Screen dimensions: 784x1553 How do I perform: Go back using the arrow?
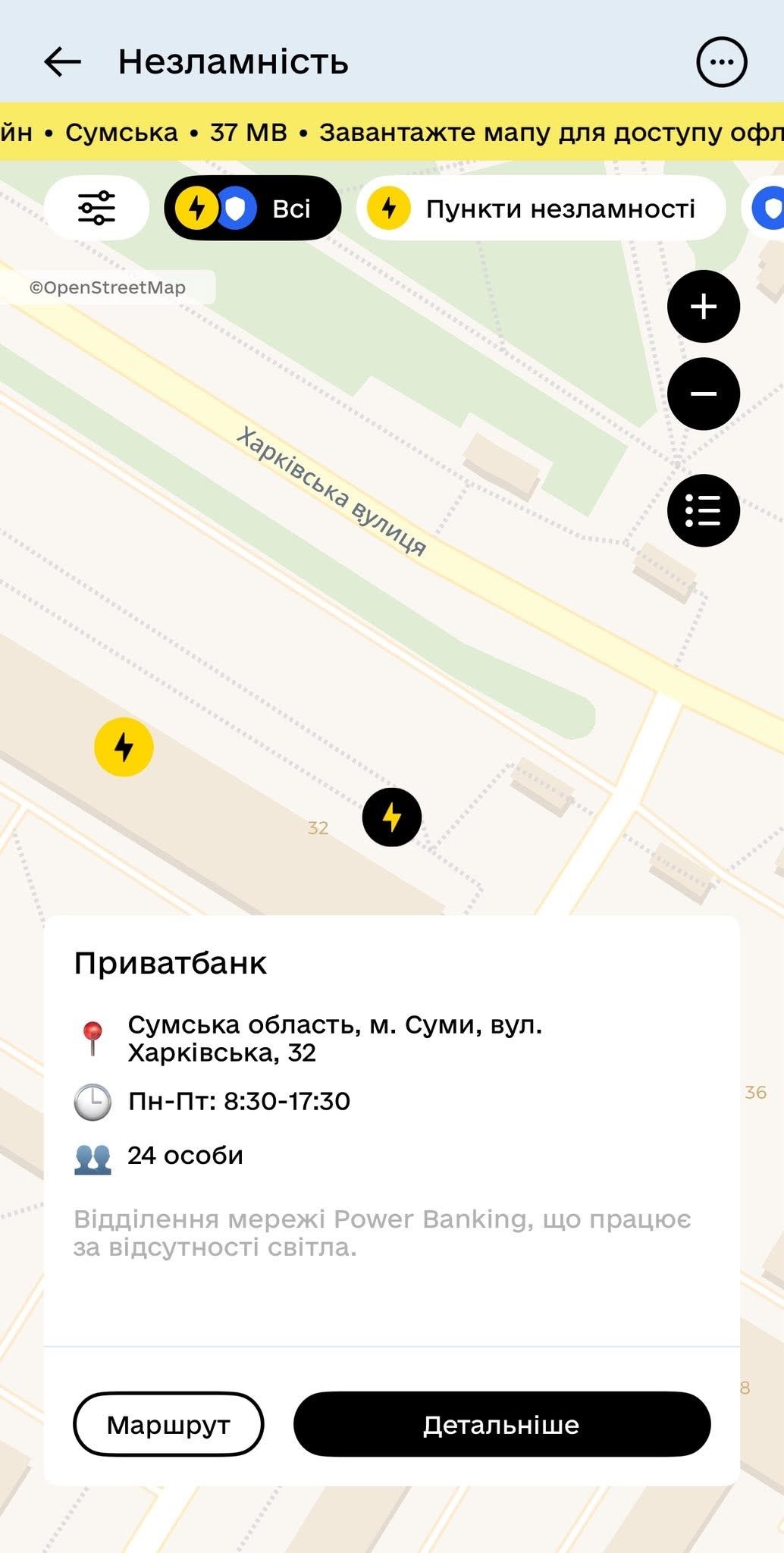[62, 62]
